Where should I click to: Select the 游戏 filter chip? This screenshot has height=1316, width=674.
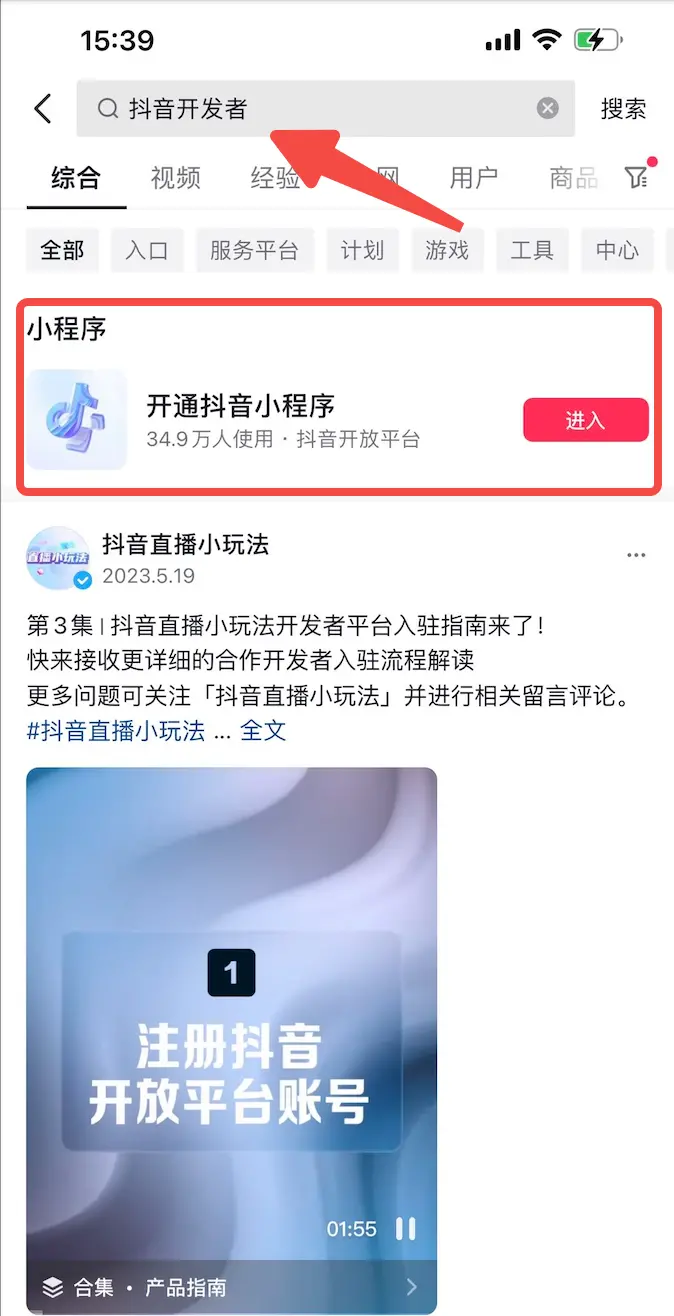point(447,250)
